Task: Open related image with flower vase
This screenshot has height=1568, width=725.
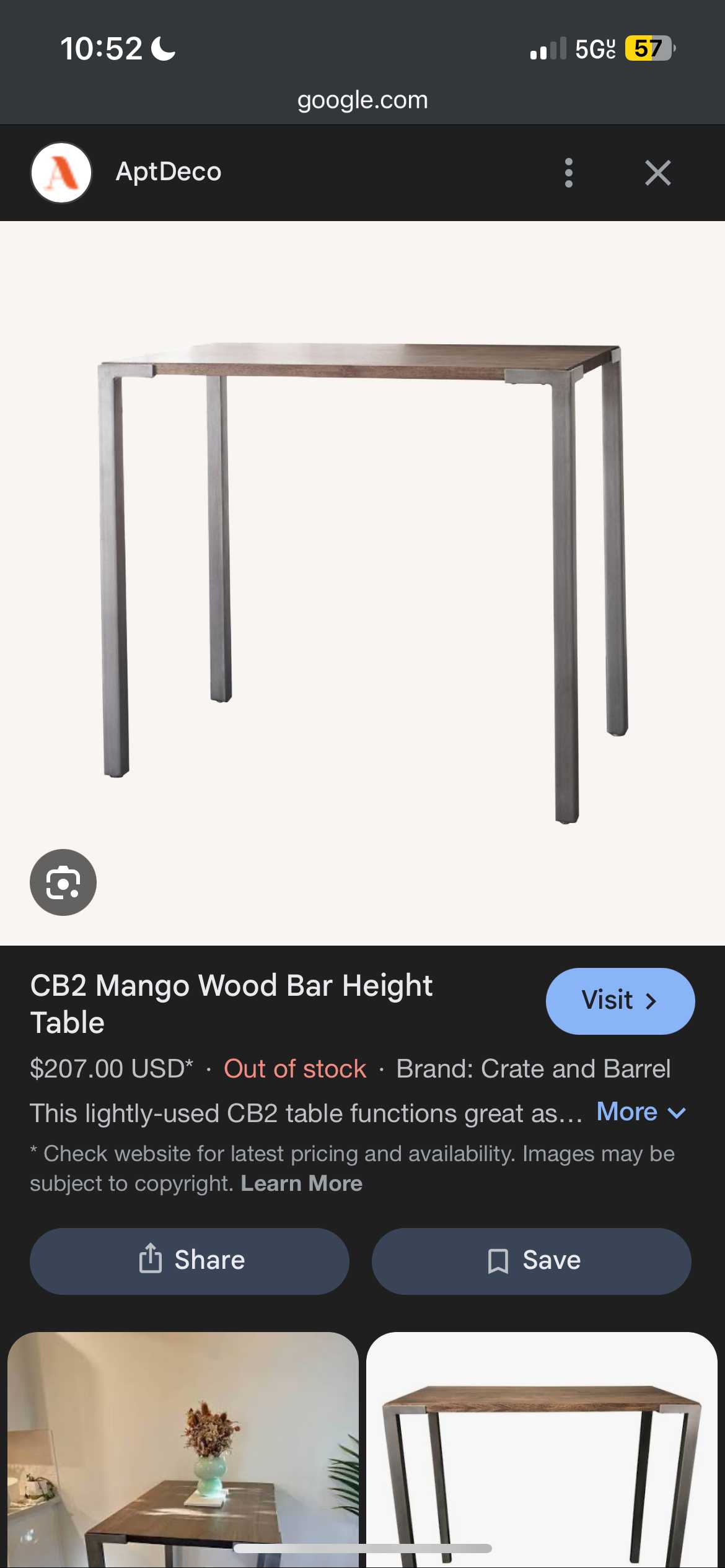Action: coord(183,1449)
